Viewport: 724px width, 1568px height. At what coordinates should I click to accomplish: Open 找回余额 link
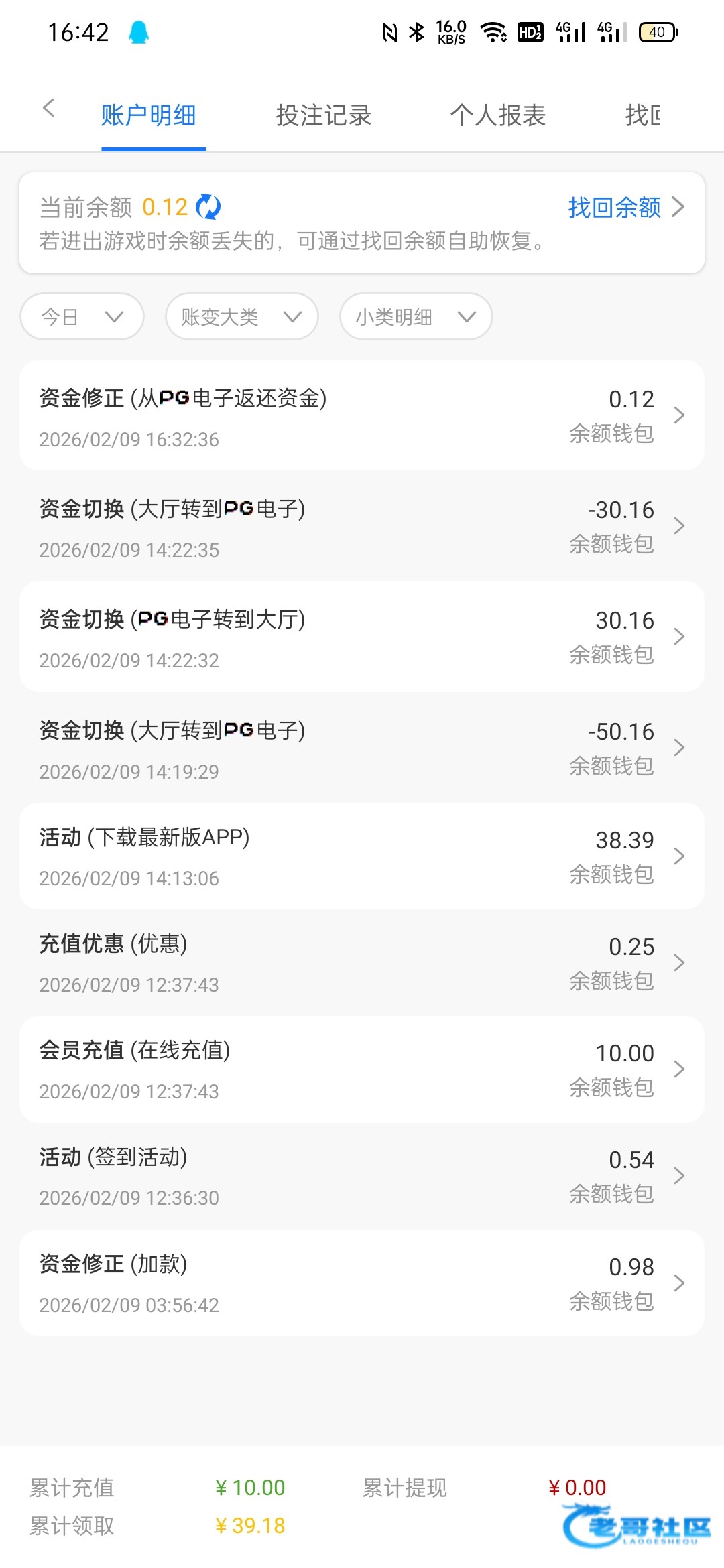point(625,207)
